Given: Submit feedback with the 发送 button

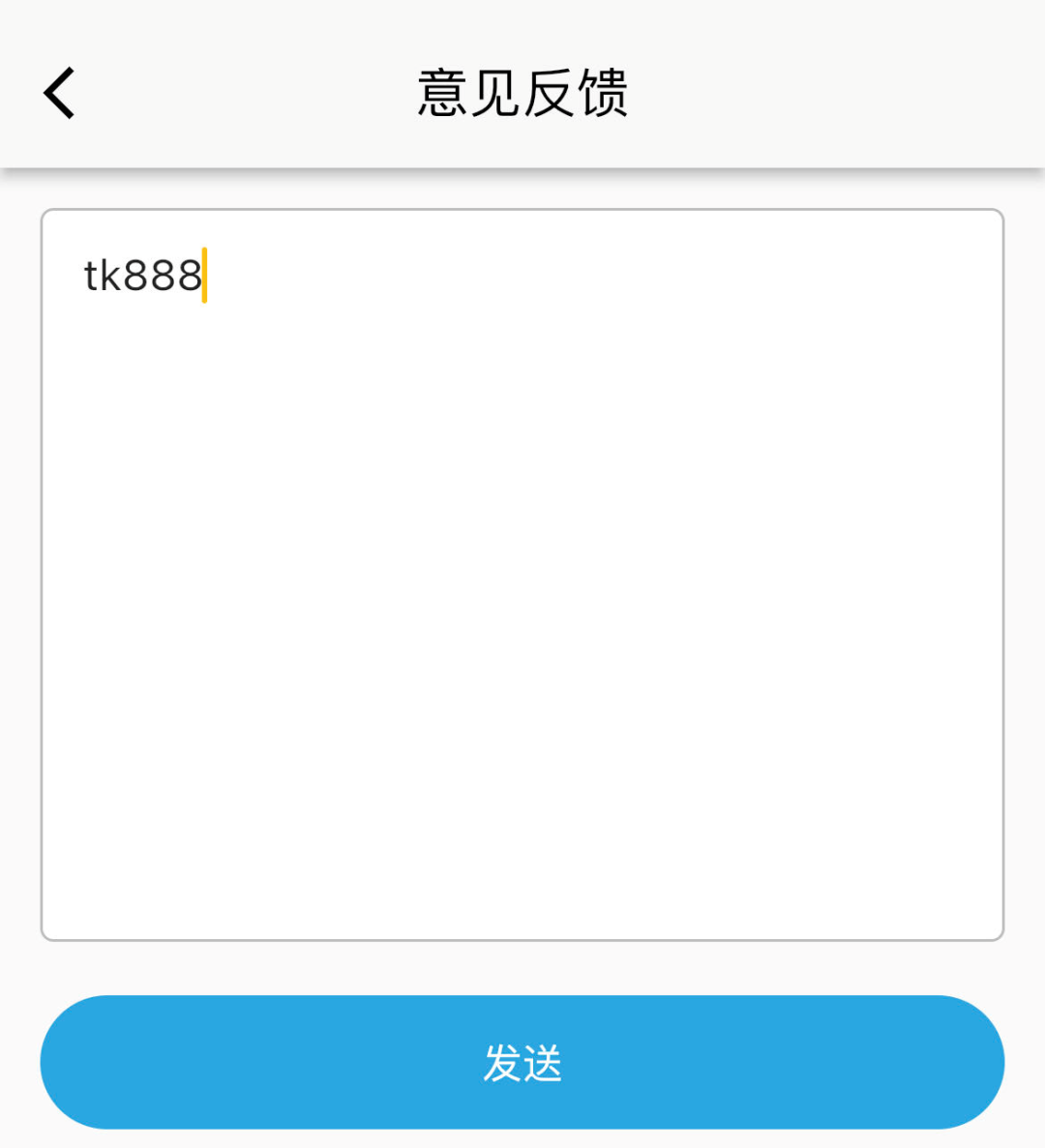Looking at the screenshot, I should (x=522, y=1062).
